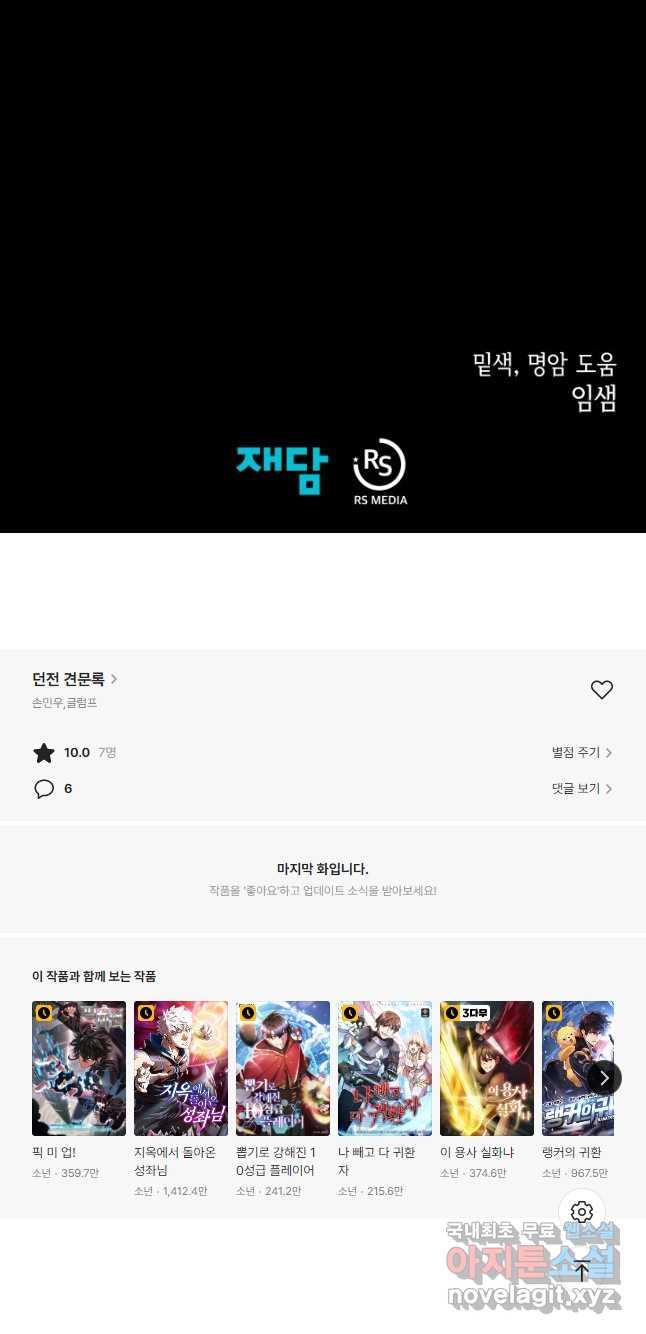The image size is (646, 1334).
Task: Tap 별점 주기 to rate
Action: [x=581, y=753]
